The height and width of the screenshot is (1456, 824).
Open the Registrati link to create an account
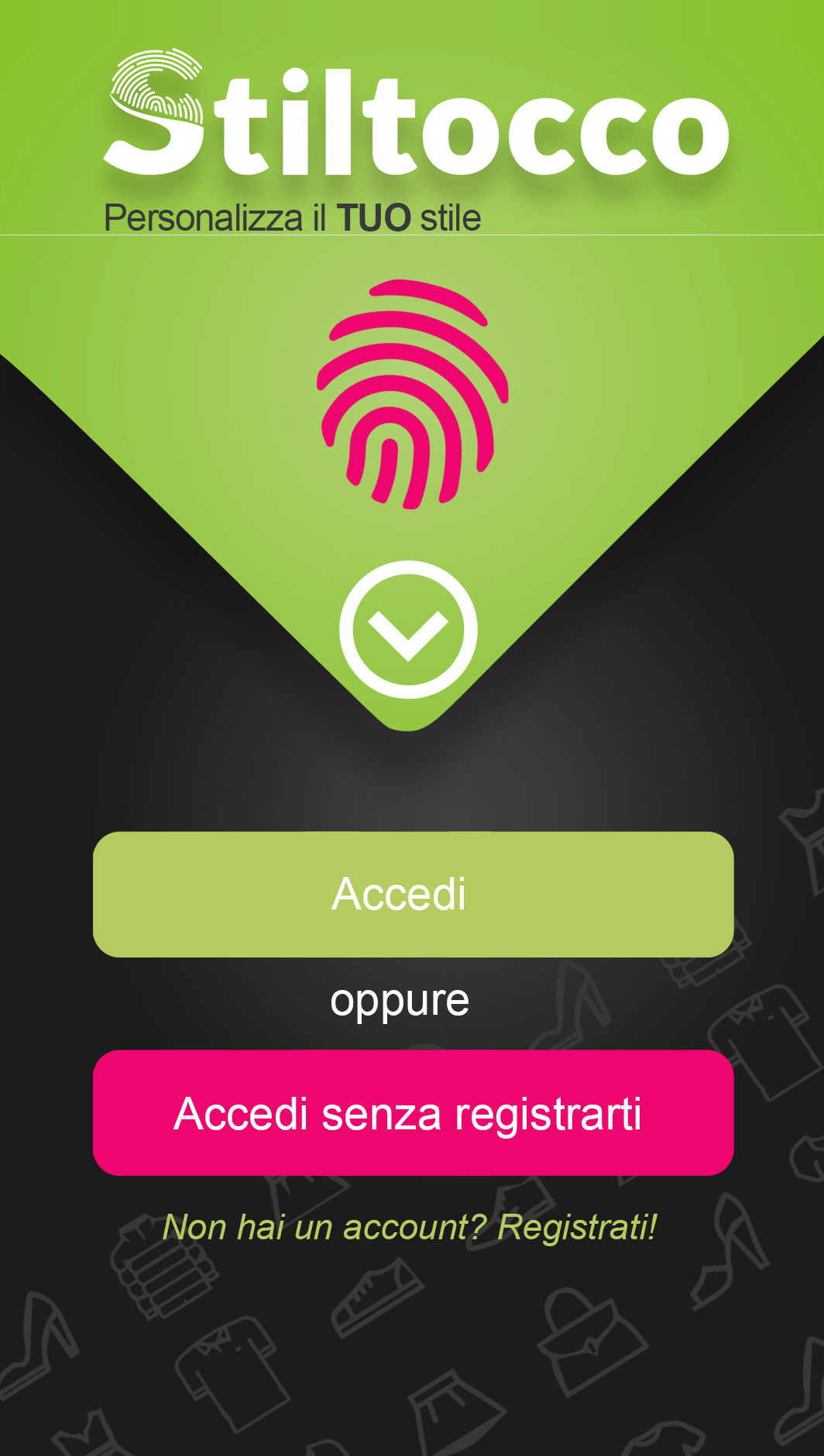(x=577, y=1227)
